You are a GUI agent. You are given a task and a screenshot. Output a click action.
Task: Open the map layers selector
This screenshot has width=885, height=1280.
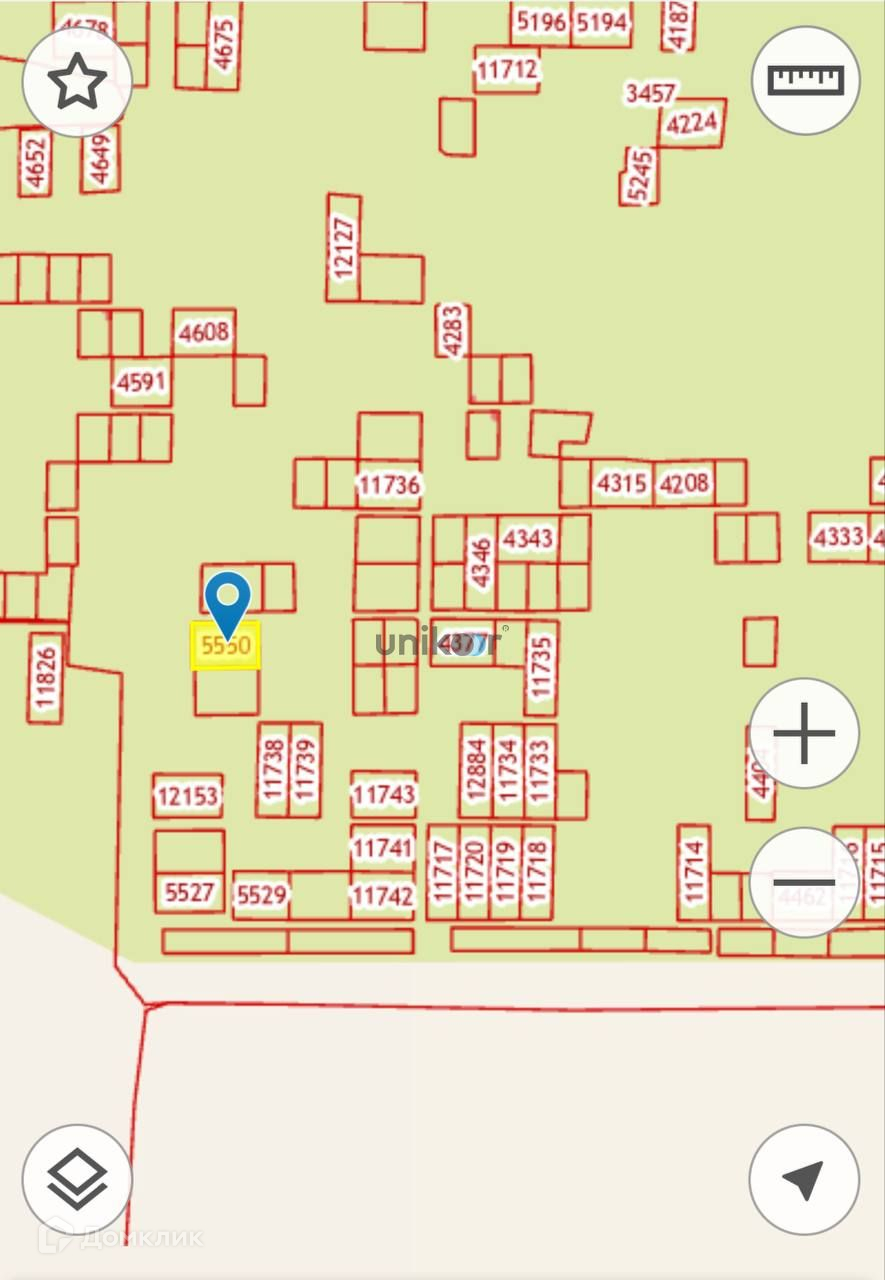(x=77, y=1180)
